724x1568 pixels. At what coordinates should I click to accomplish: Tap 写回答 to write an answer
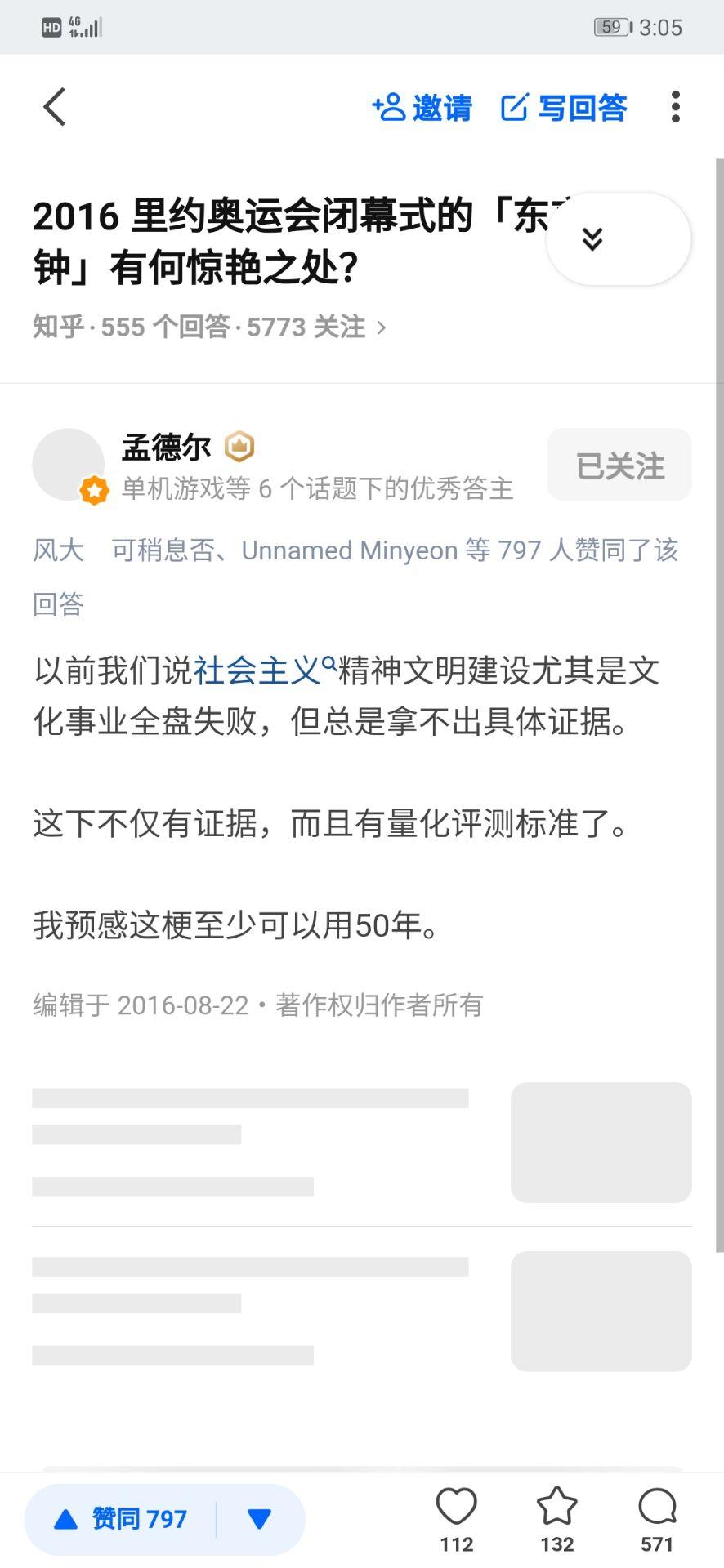click(x=564, y=107)
